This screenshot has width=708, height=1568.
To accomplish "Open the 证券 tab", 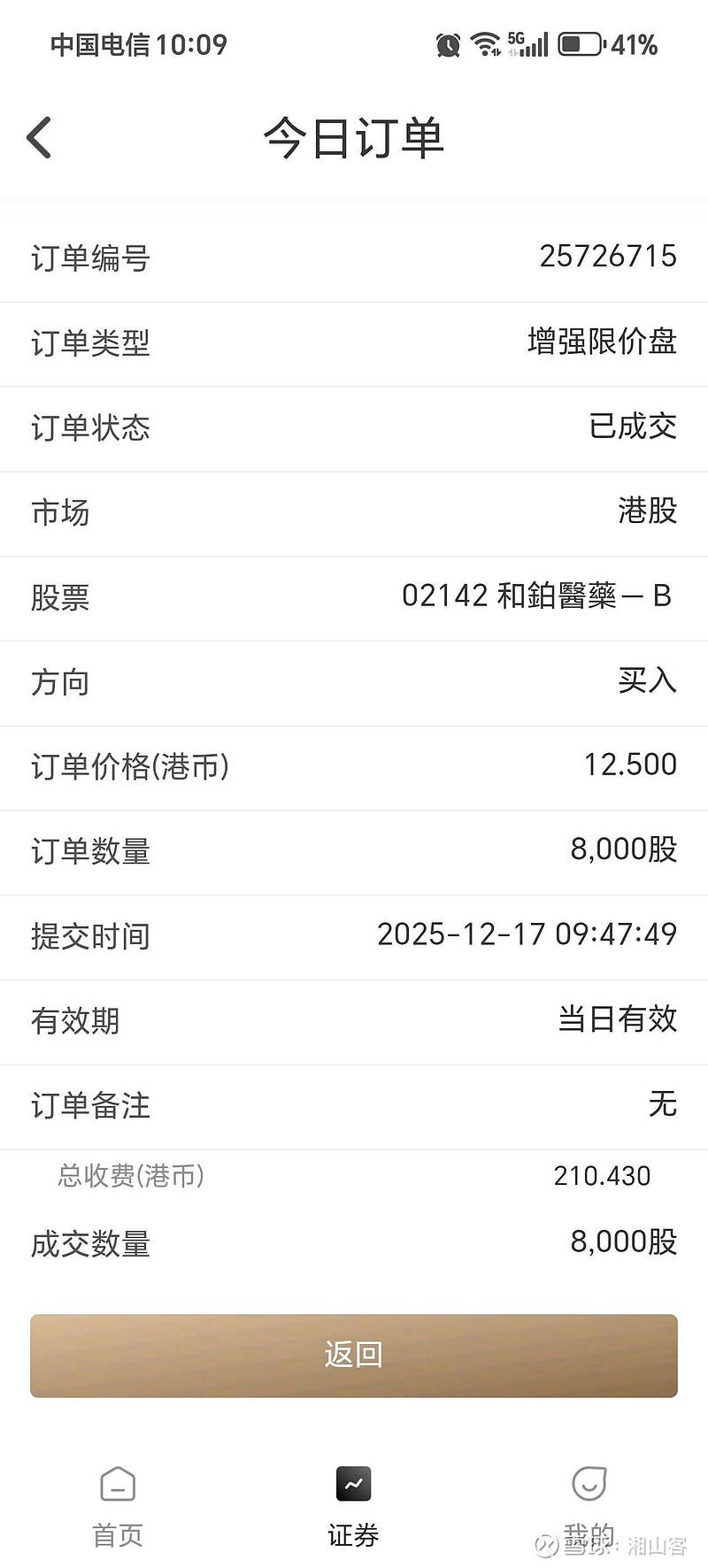I will coord(353,1505).
